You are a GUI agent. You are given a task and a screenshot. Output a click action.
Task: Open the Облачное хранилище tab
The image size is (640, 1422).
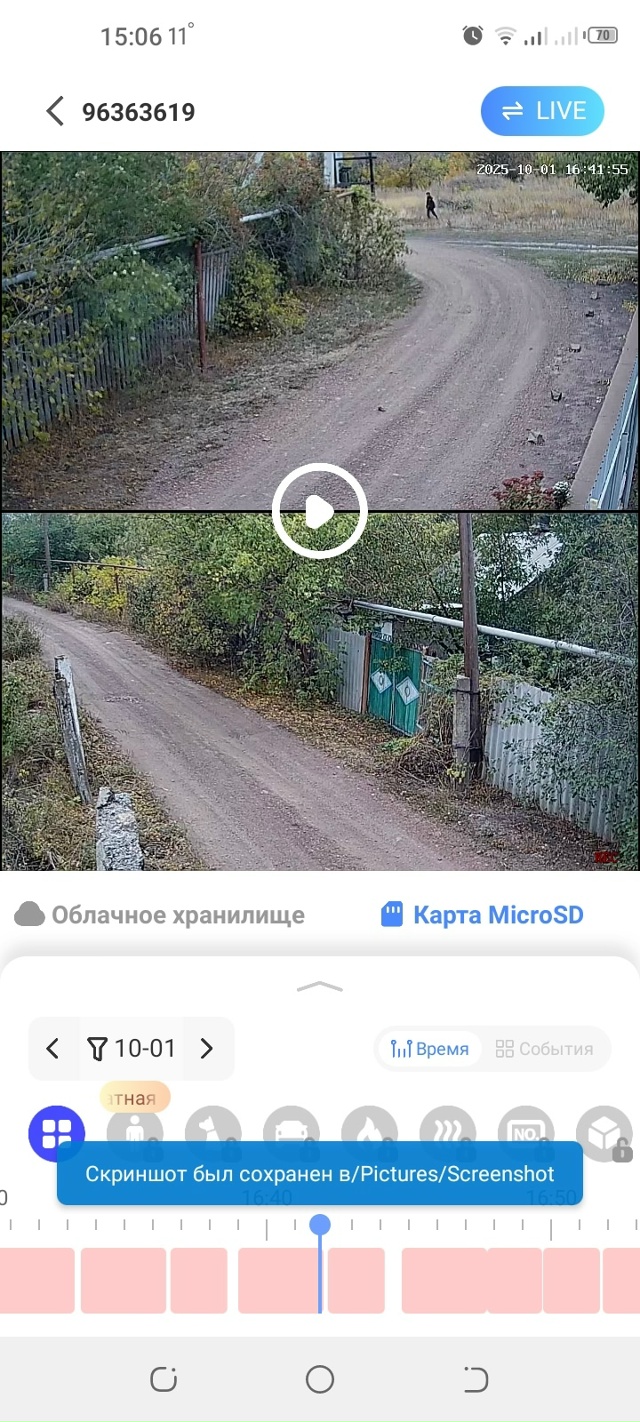point(160,914)
